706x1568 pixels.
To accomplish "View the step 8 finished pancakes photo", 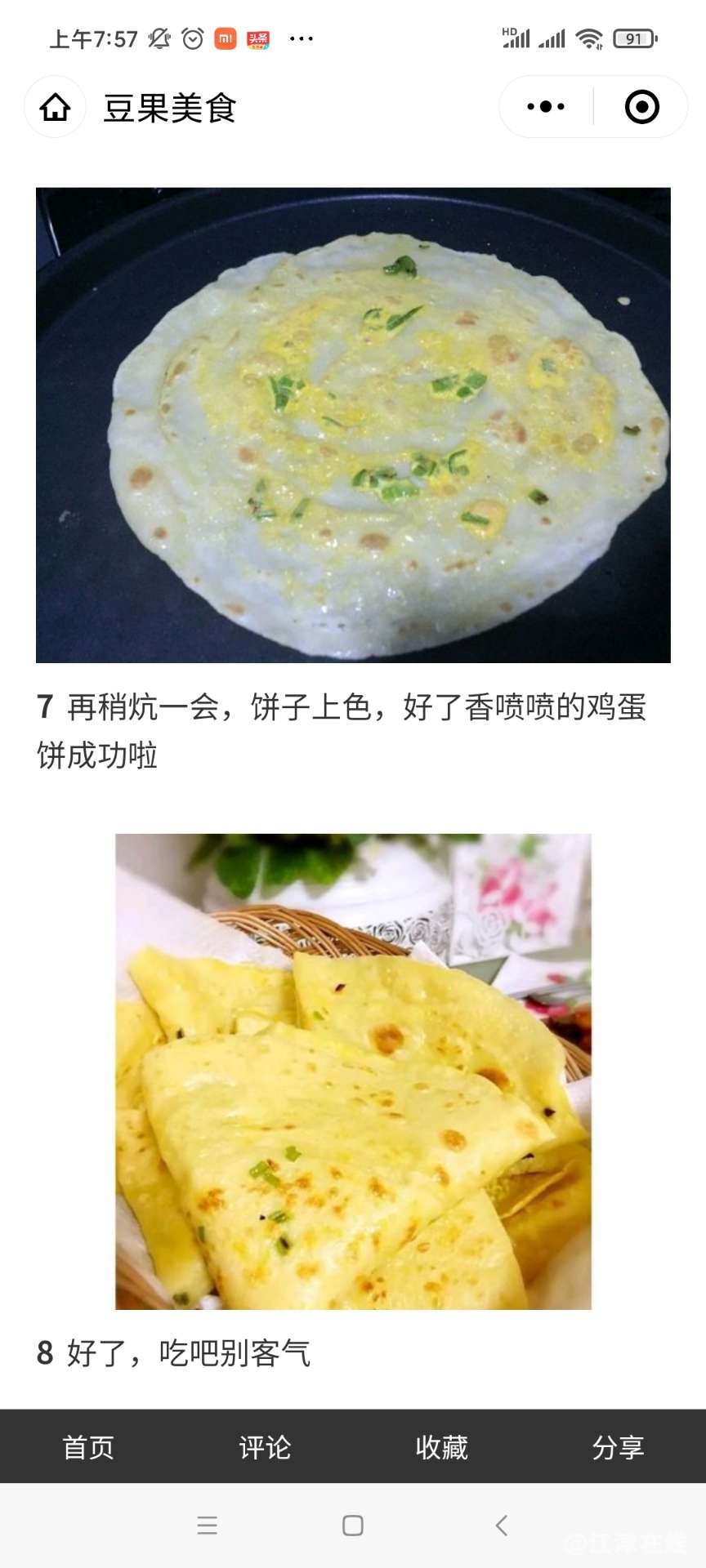I will click(353, 1071).
